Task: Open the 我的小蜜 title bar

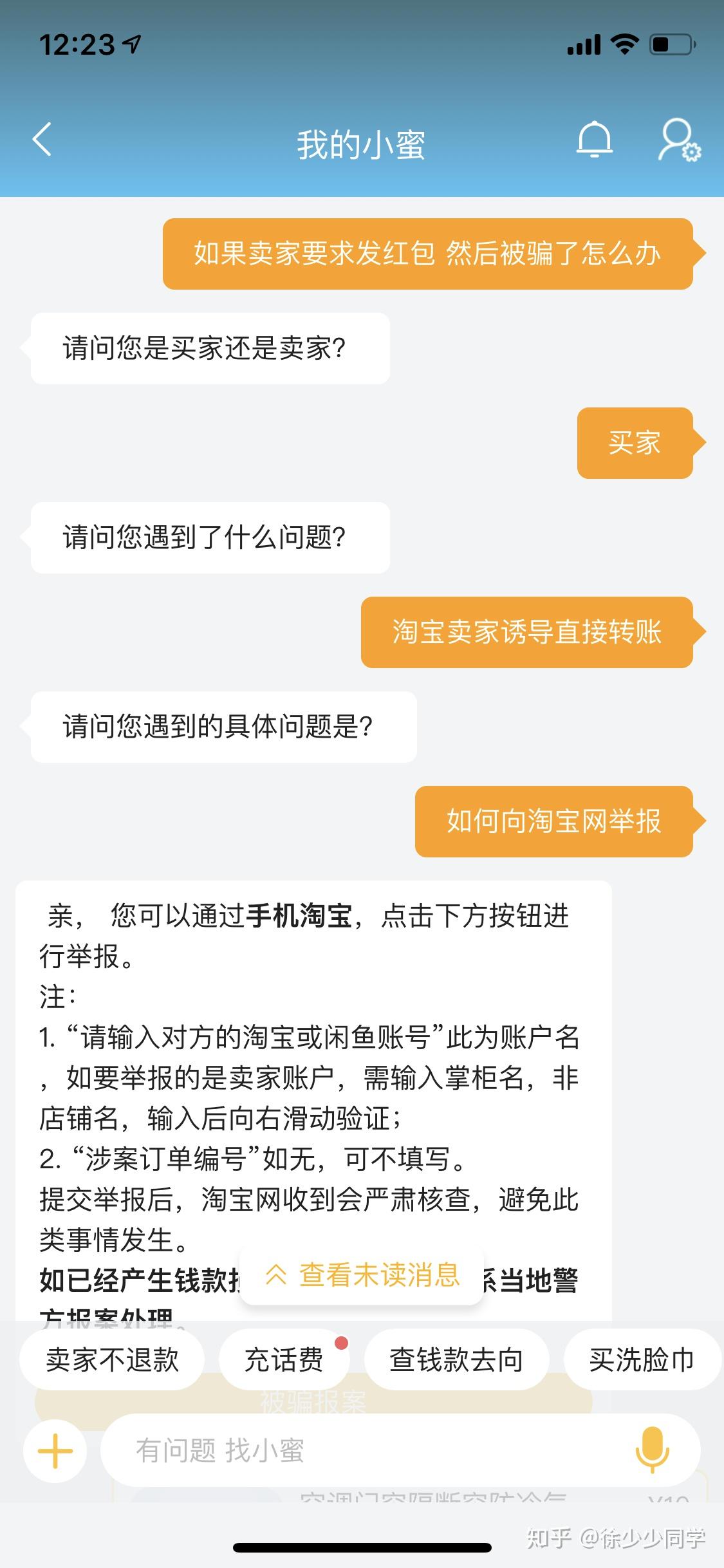Action: point(362,142)
